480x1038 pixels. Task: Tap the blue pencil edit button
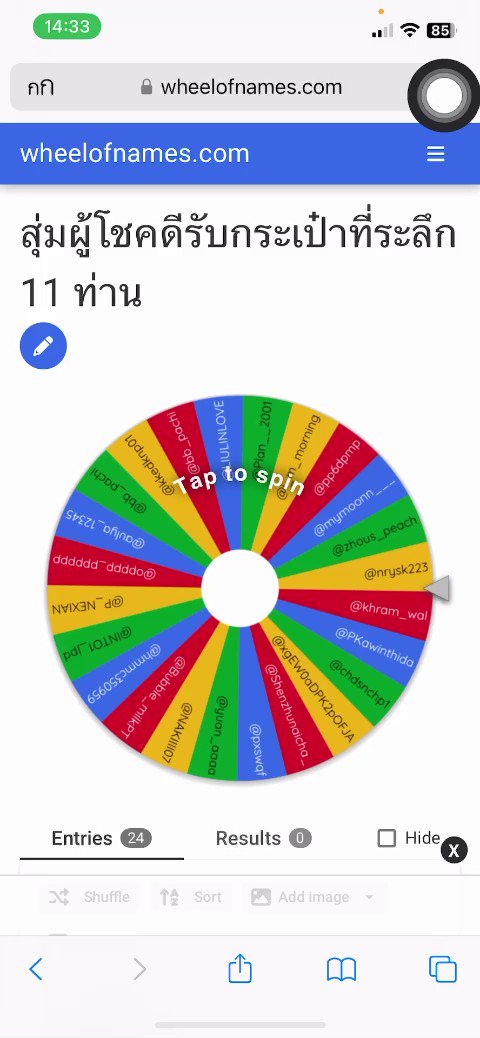(x=43, y=346)
